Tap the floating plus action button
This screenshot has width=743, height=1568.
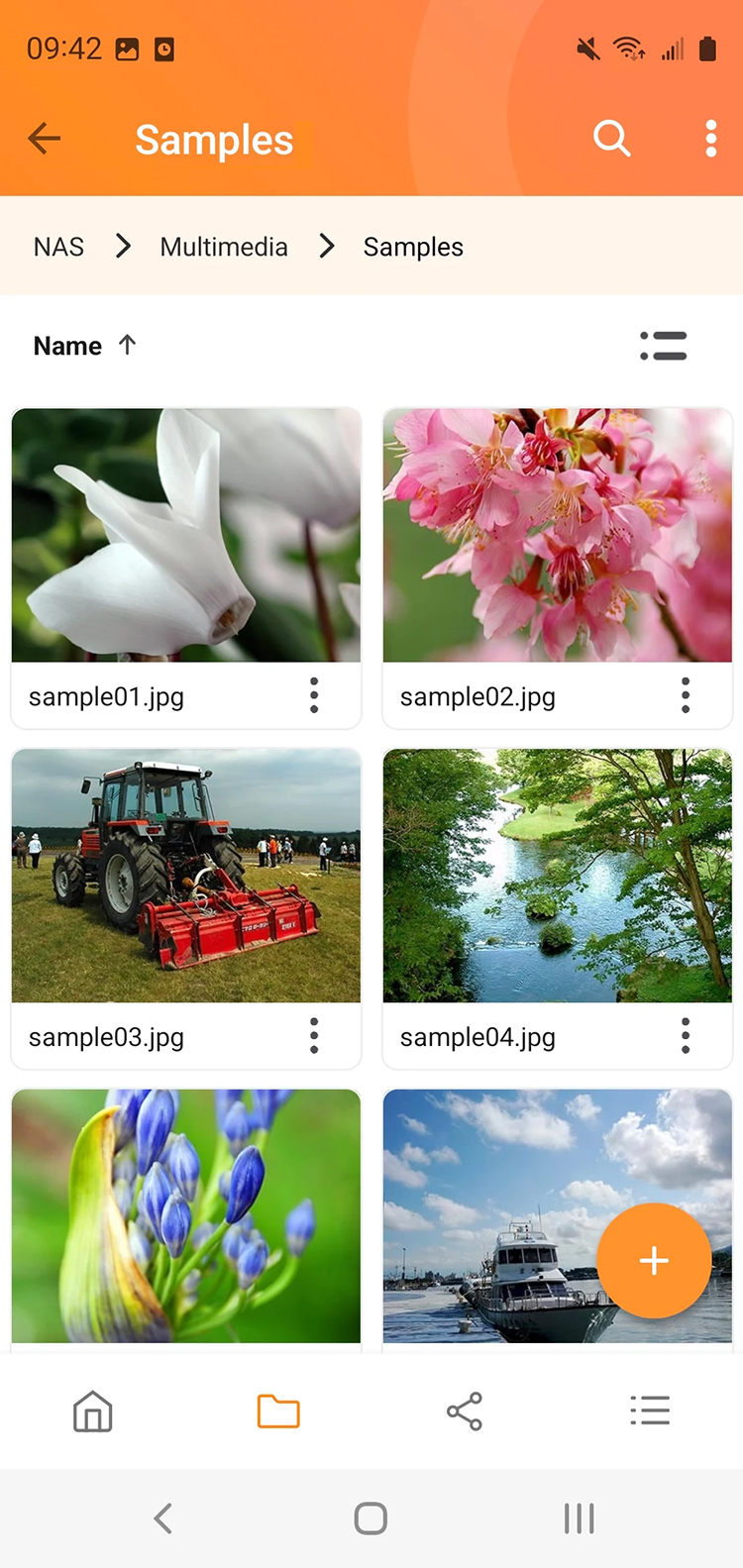654,1260
